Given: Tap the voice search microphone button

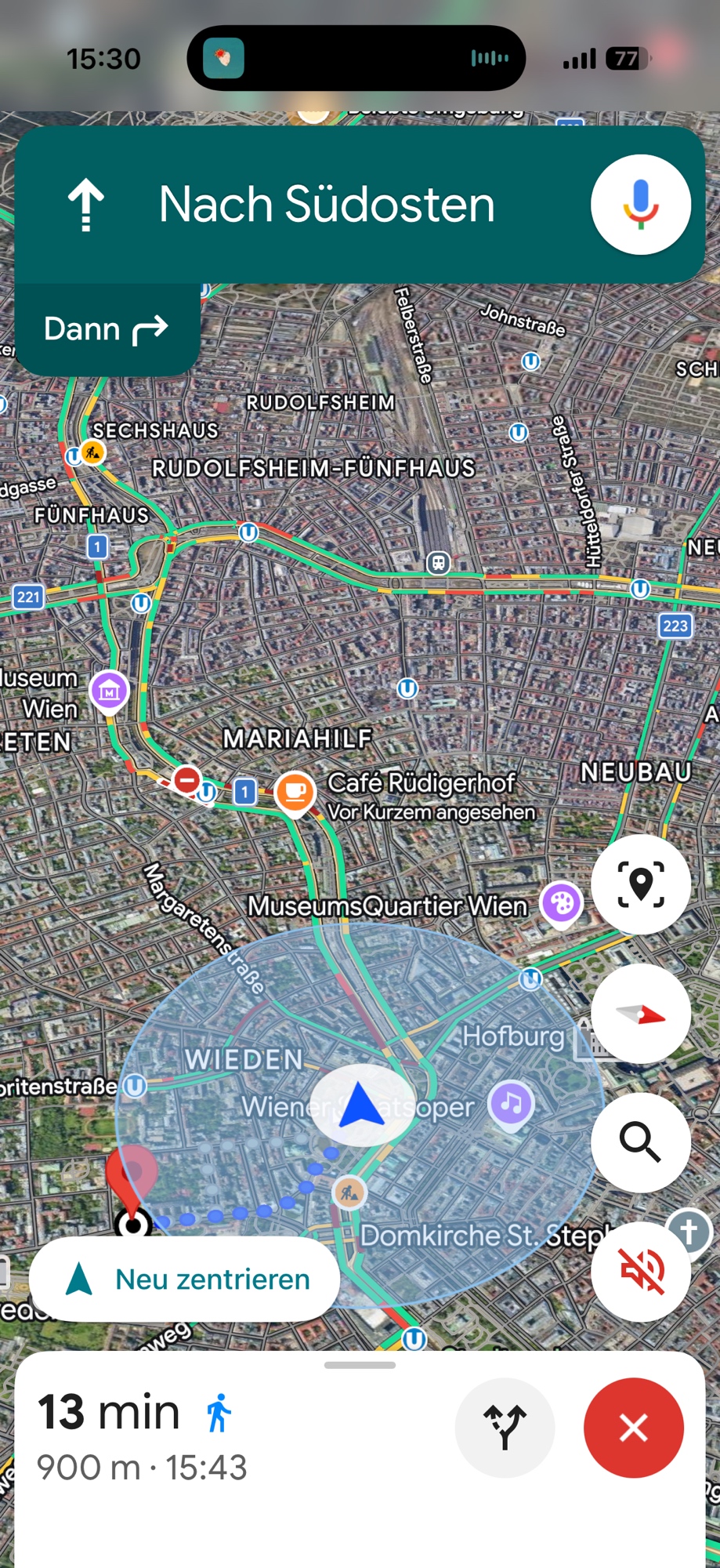Looking at the screenshot, I should coord(640,205).
